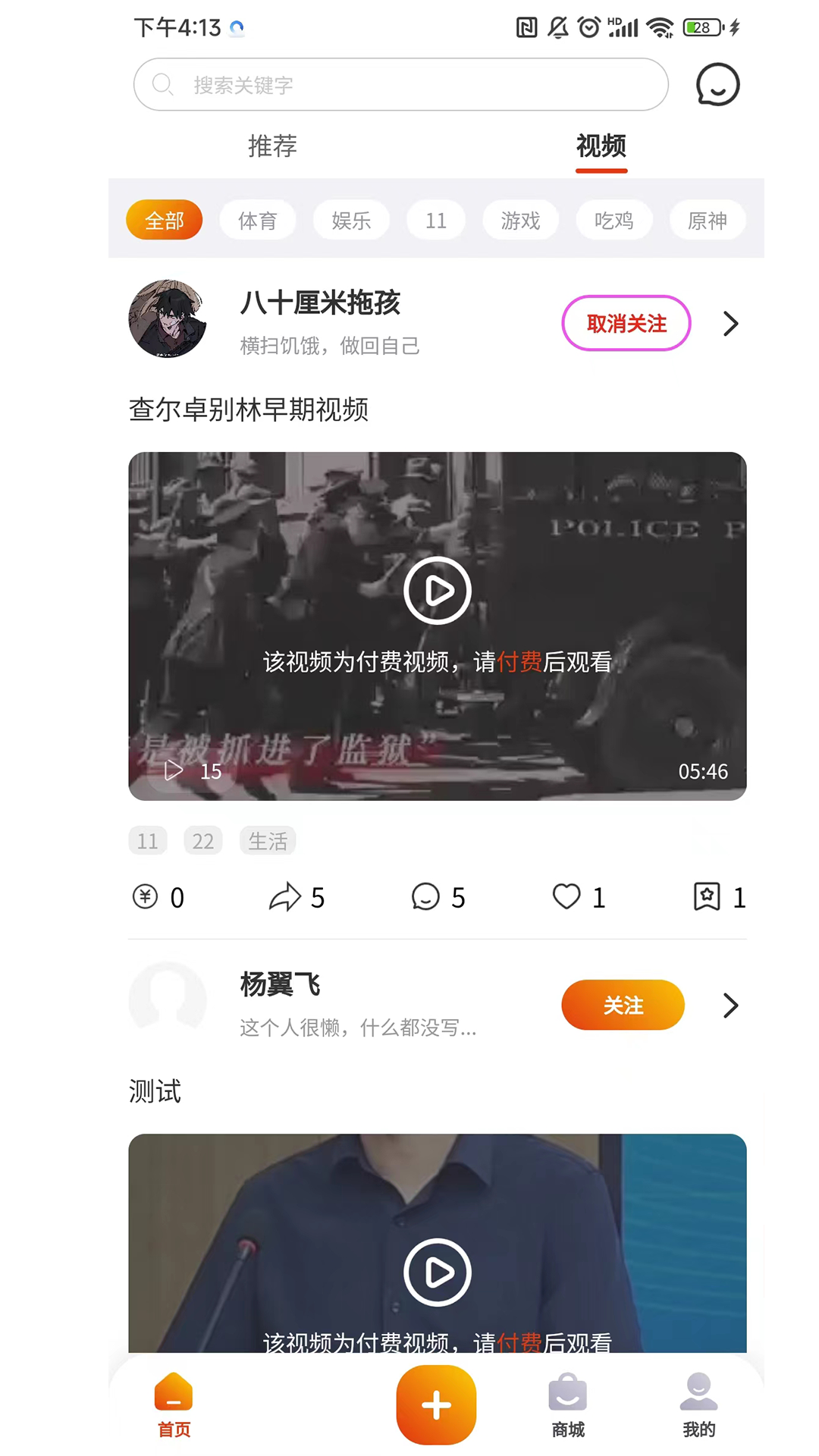The height and width of the screenshot is (1456, 819).
Task: Show videos in the 原神 category
Action: tap(707, 221)
